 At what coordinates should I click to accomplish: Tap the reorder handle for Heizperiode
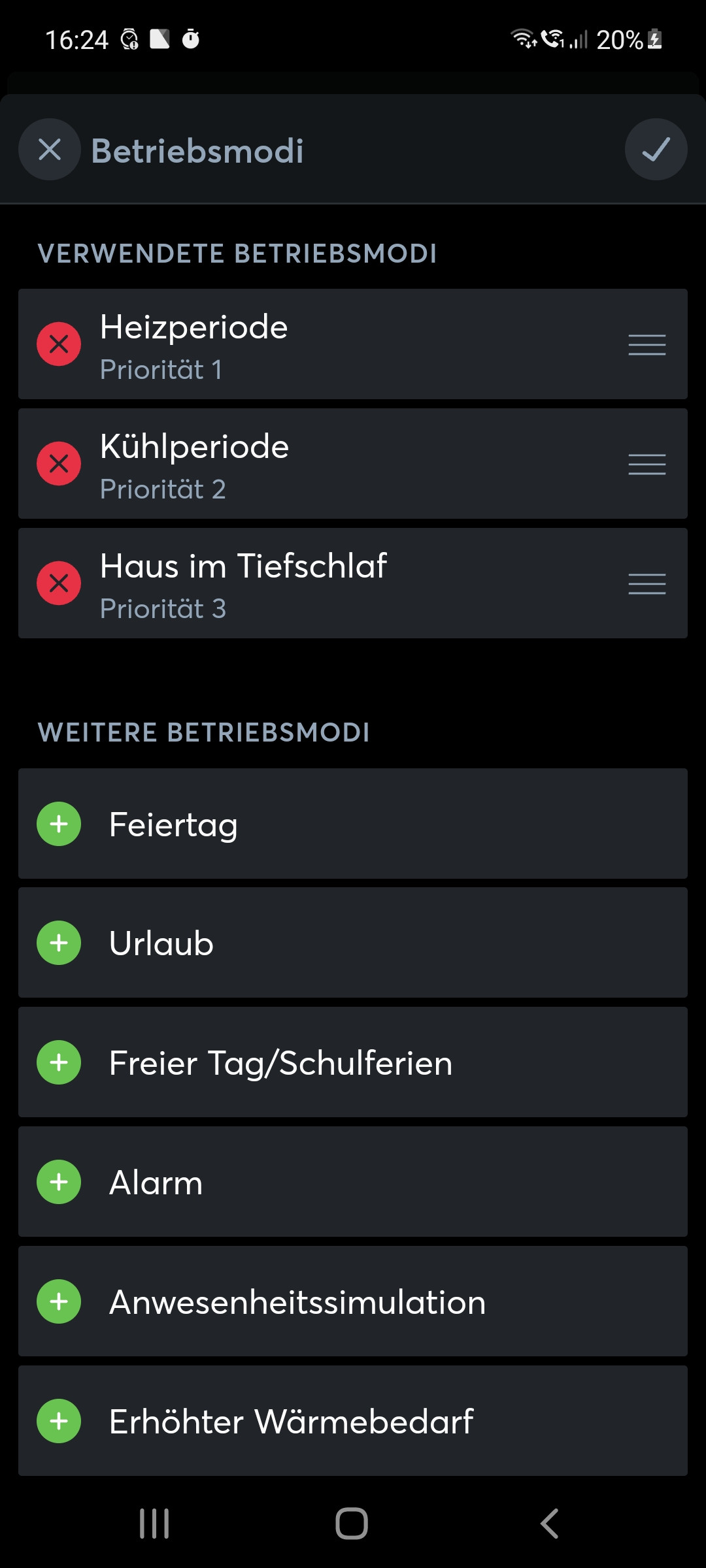[647, 344]
